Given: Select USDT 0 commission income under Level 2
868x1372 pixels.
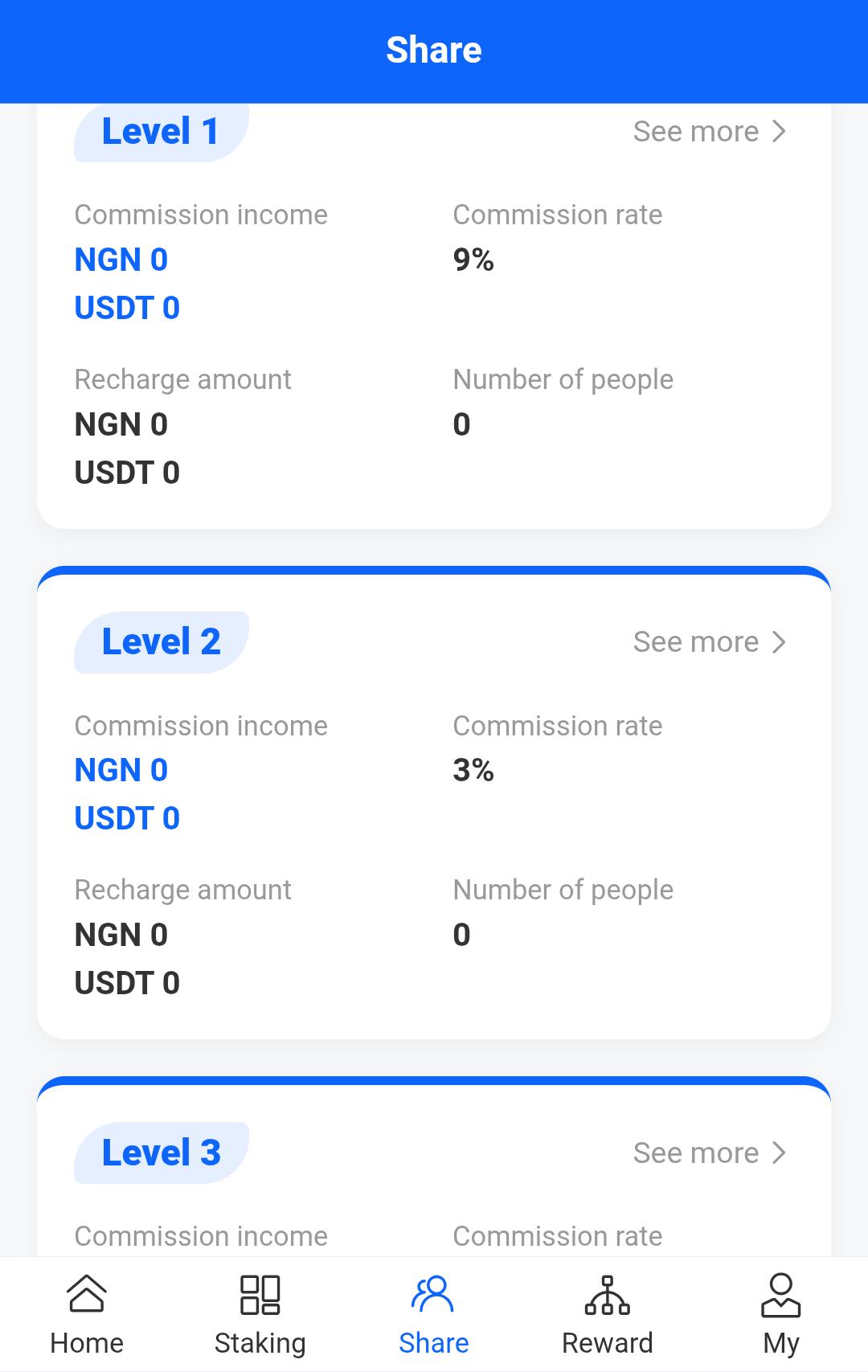Looking at the screenshot, I should coord(127,817).
